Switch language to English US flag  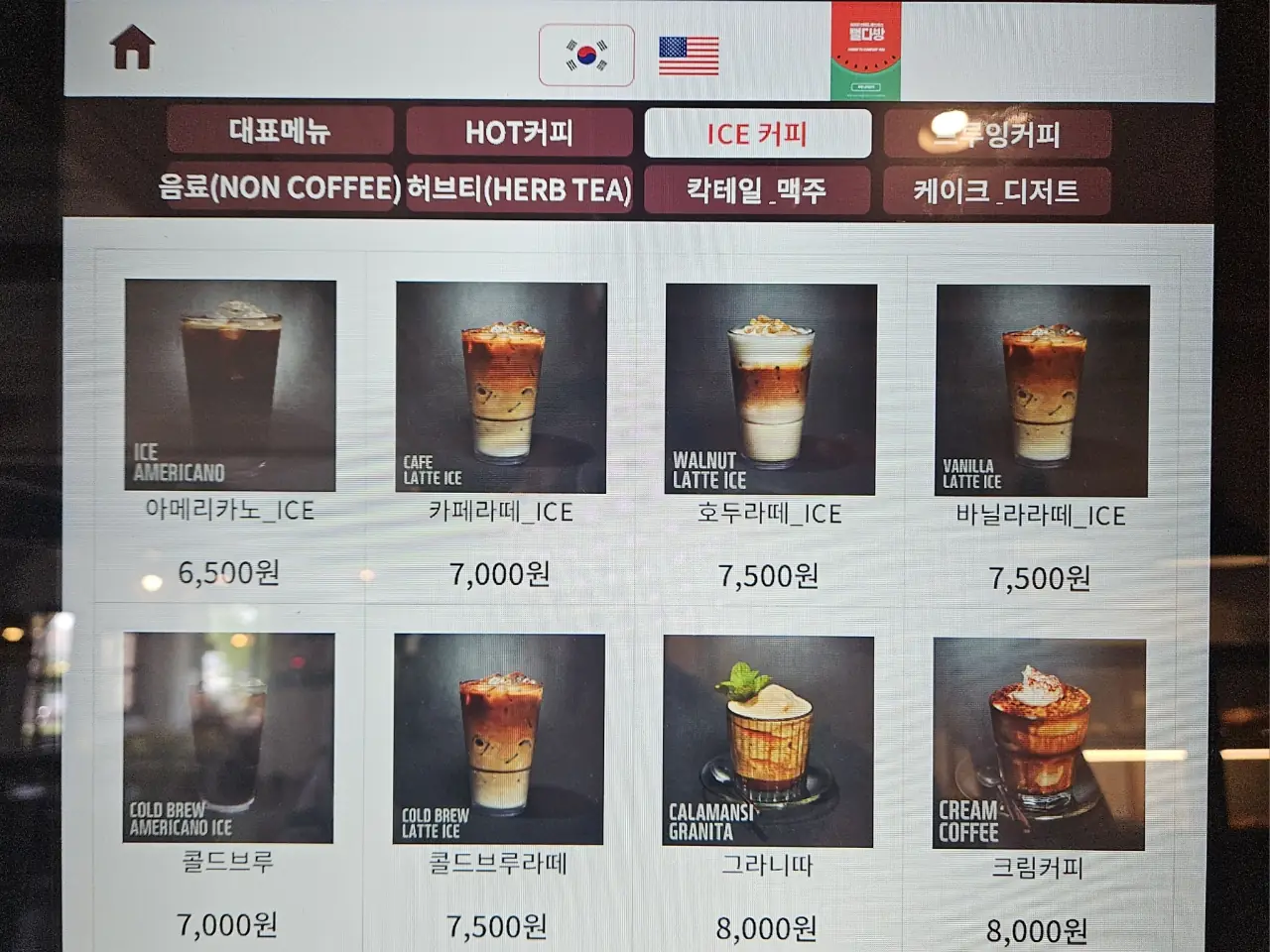[689, 56]
